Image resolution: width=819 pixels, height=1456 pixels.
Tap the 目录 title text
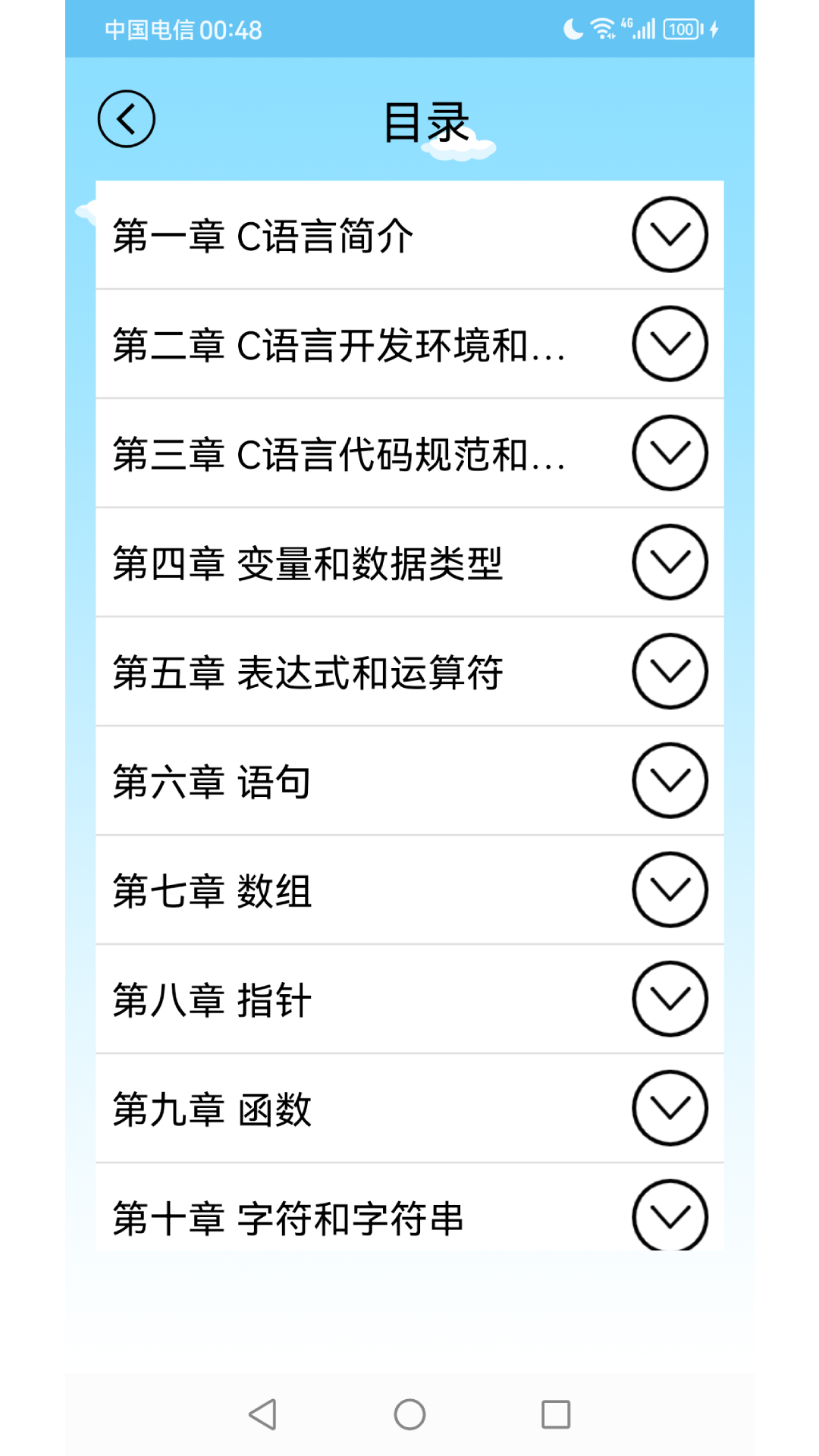pyautogui.click(x=427, y=119)
